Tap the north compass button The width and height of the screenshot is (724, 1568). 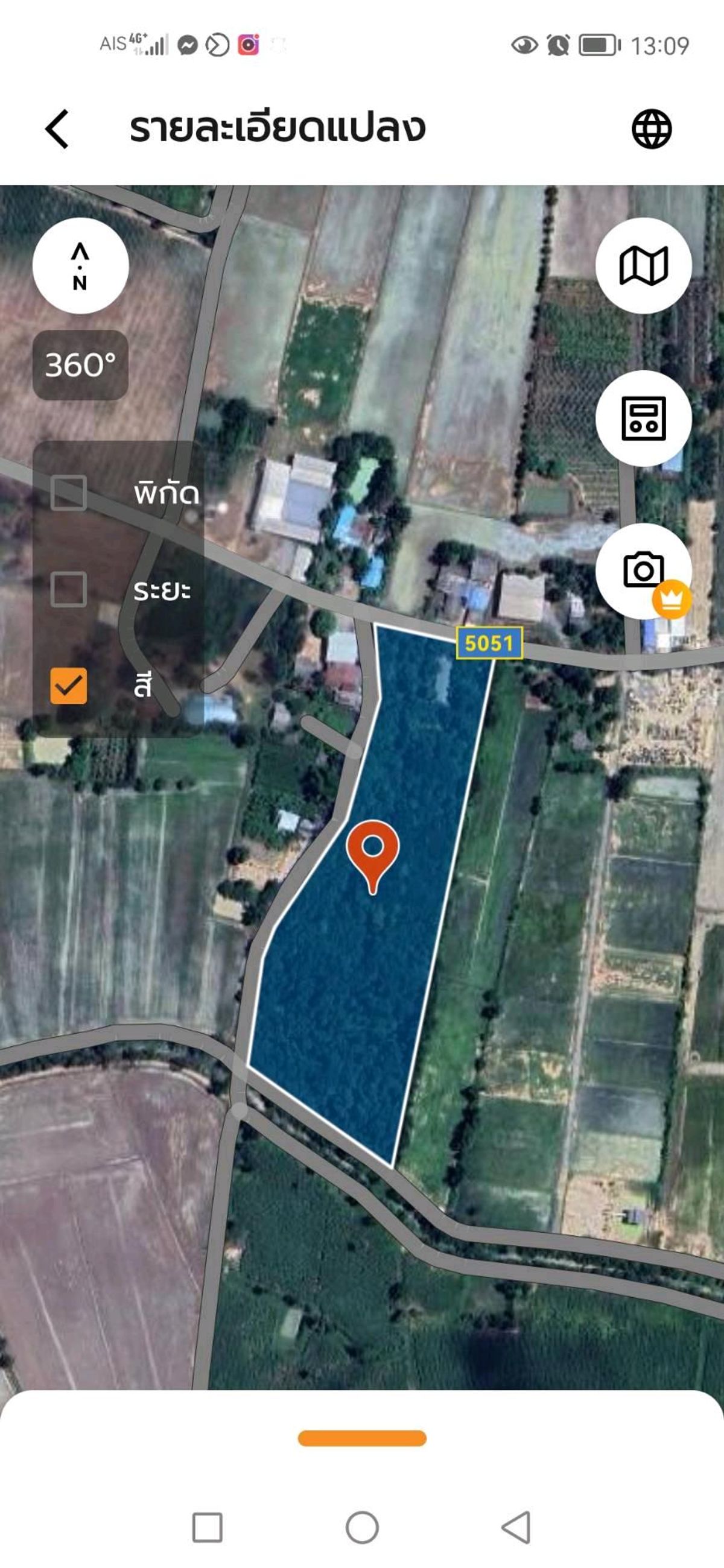[x=80, y=266]
